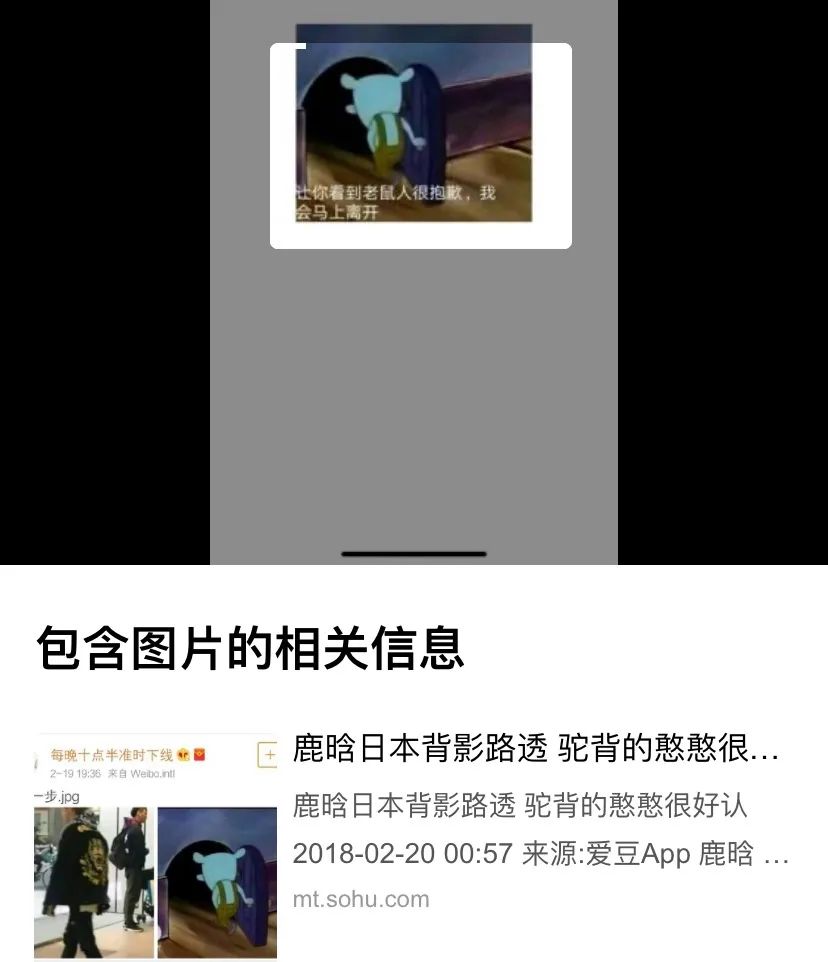The width and height of the screenshot is (828, 962).
Task: Visit the mt.sohu.com source link
Action: [361, 899]
